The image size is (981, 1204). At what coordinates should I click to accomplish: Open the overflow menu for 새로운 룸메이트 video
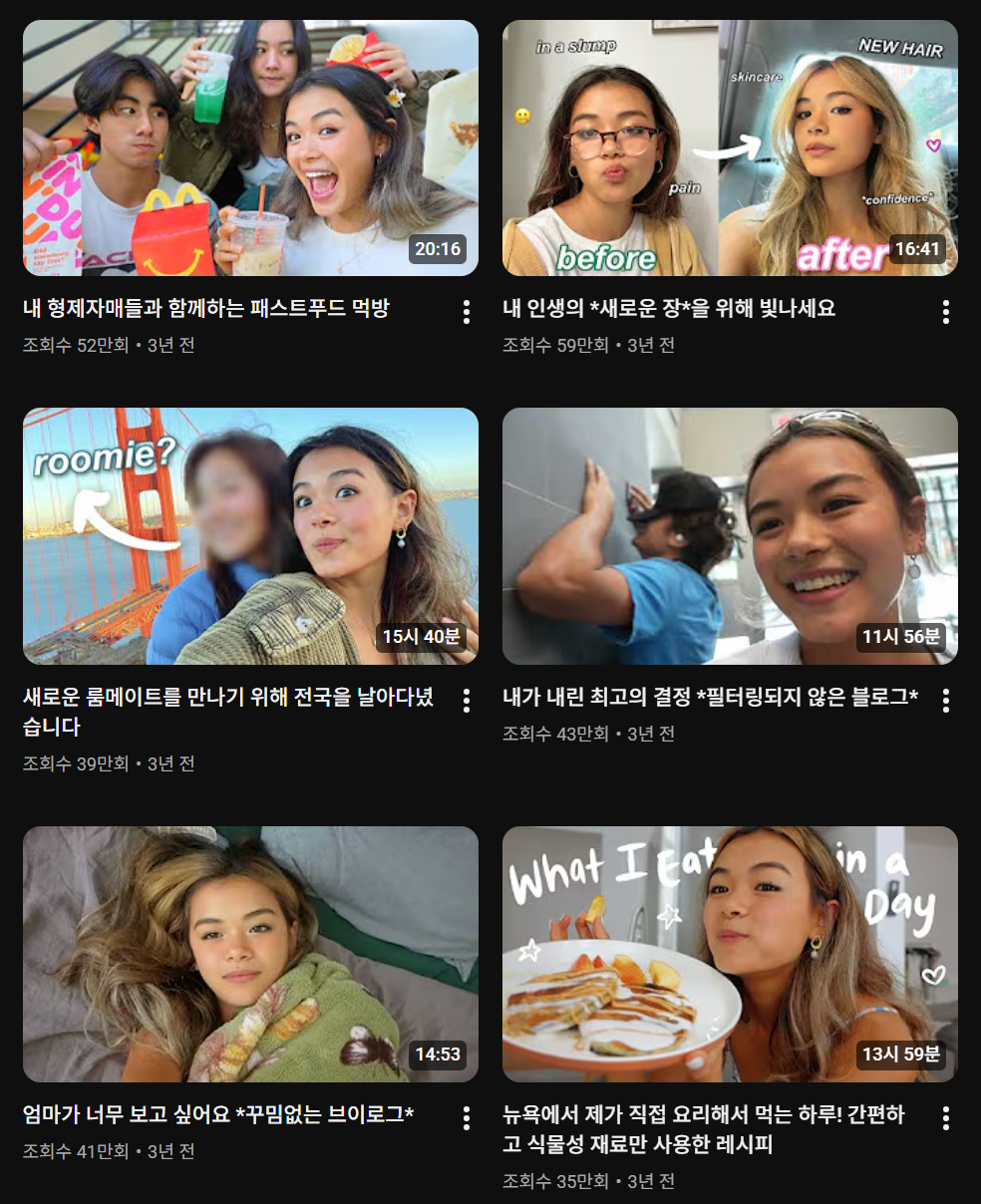(466, 701)
